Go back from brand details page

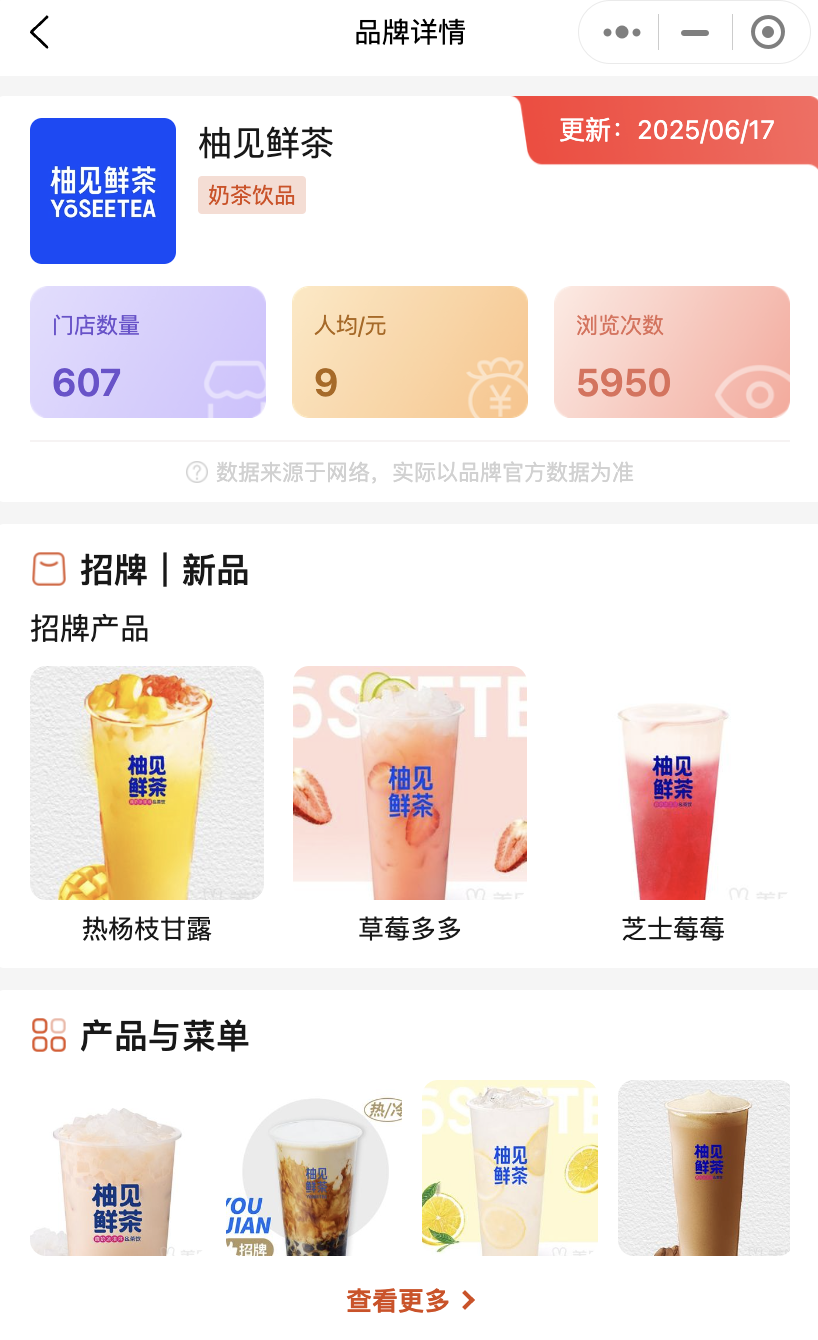coord(39,32)
